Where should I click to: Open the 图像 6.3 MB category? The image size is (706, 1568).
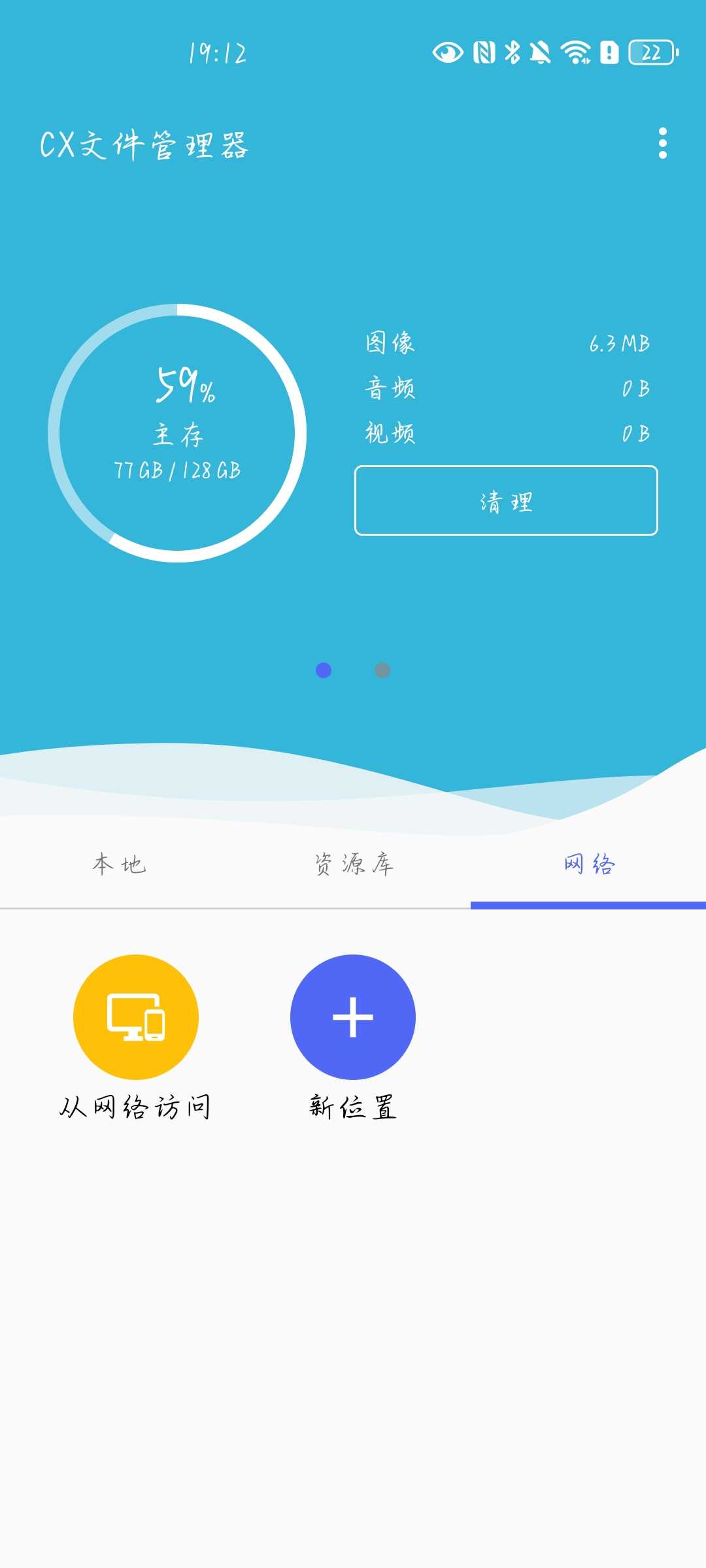pyautogui.click(x=507, y=343)
